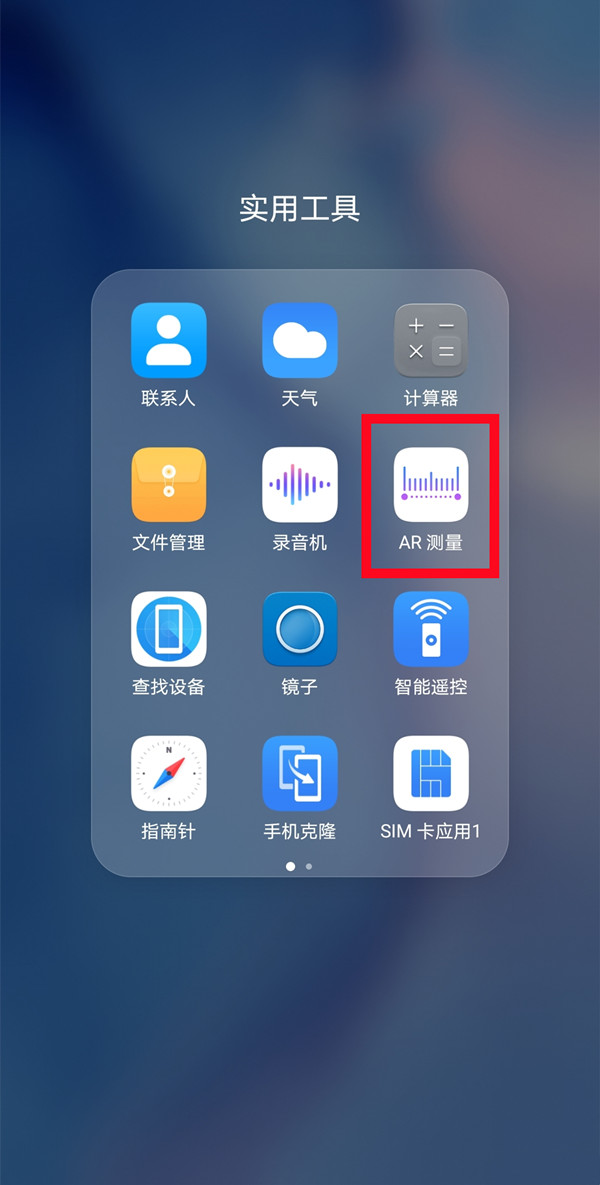Launch 手机克隆 phone clone
The image size is (600, 1185).
click(300, 774)
